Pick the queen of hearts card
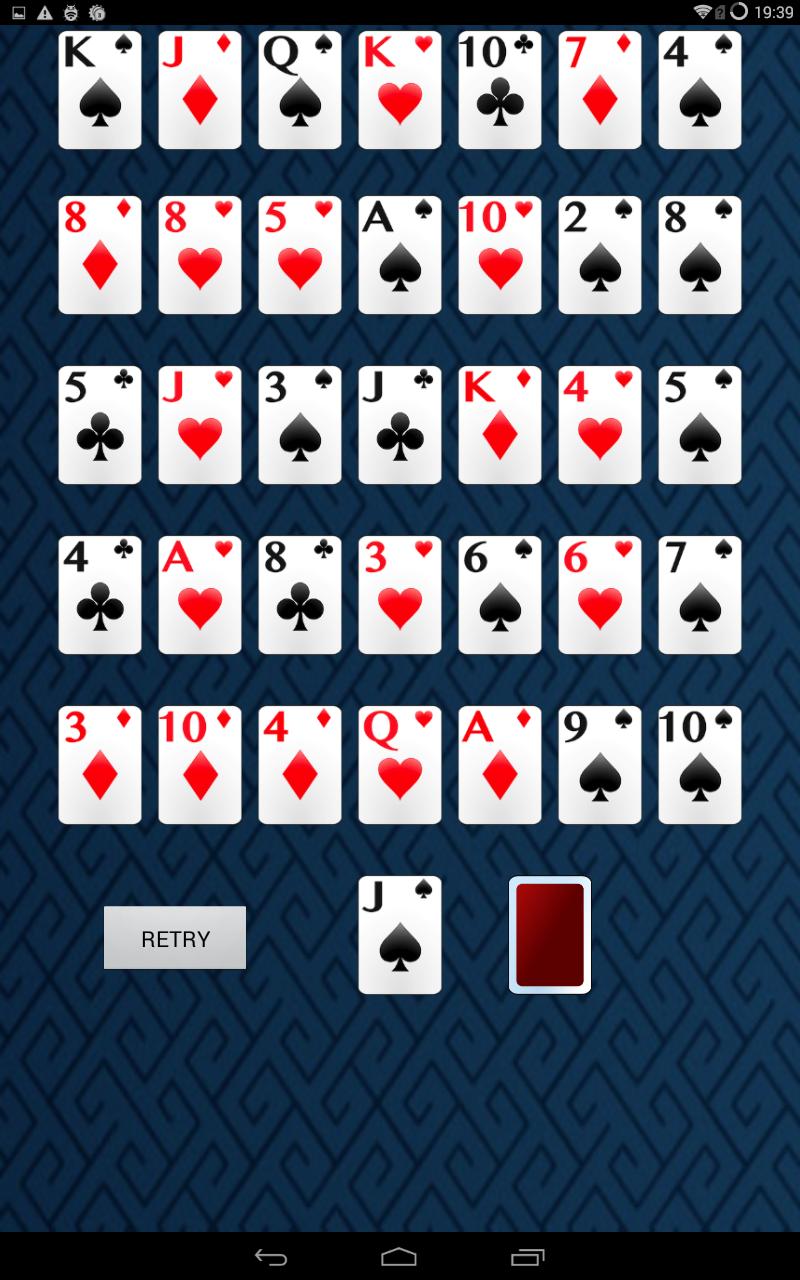The image size is (800, 1280). (400, 765)
